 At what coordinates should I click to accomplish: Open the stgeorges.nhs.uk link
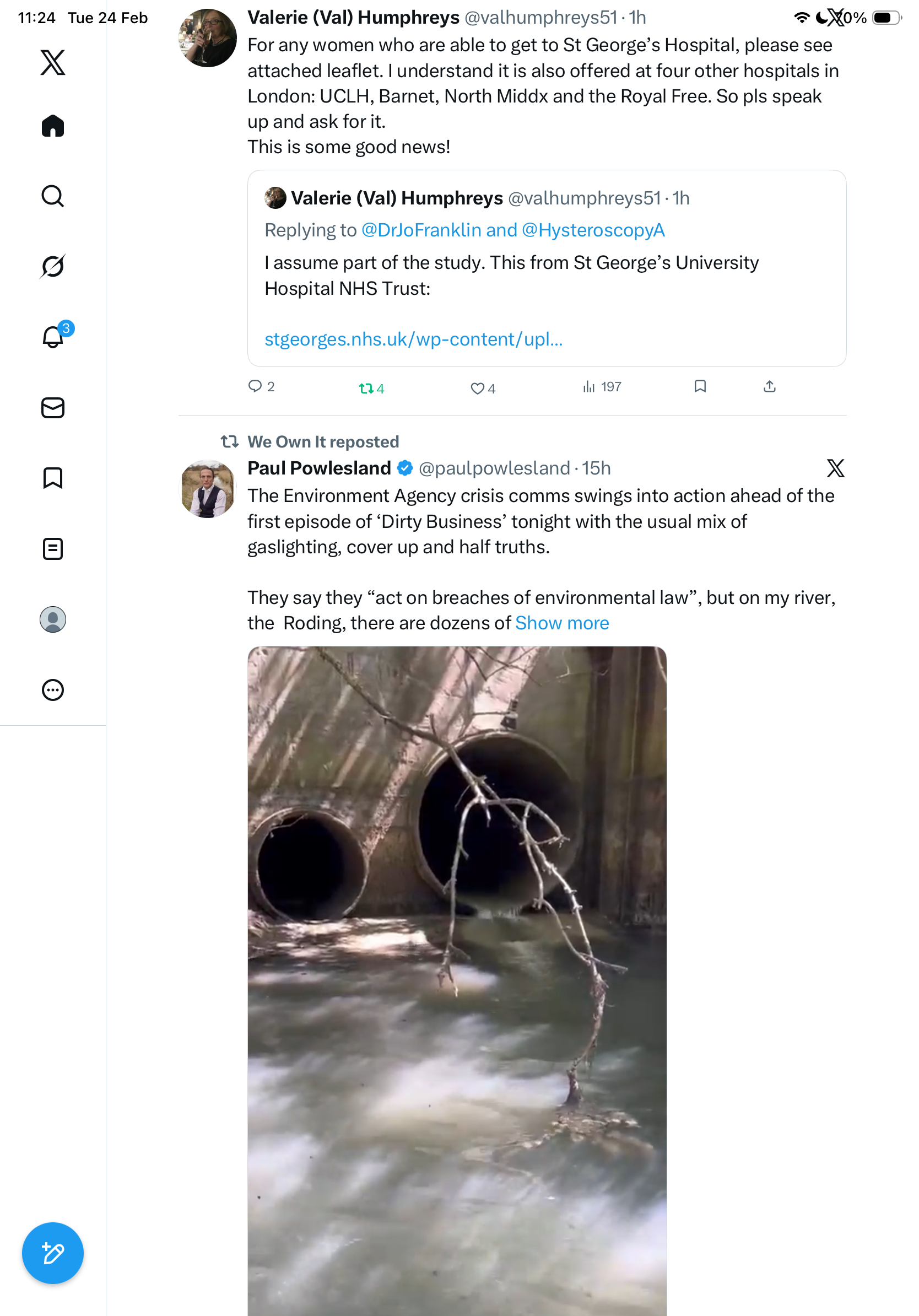click(x=413, y=339)
